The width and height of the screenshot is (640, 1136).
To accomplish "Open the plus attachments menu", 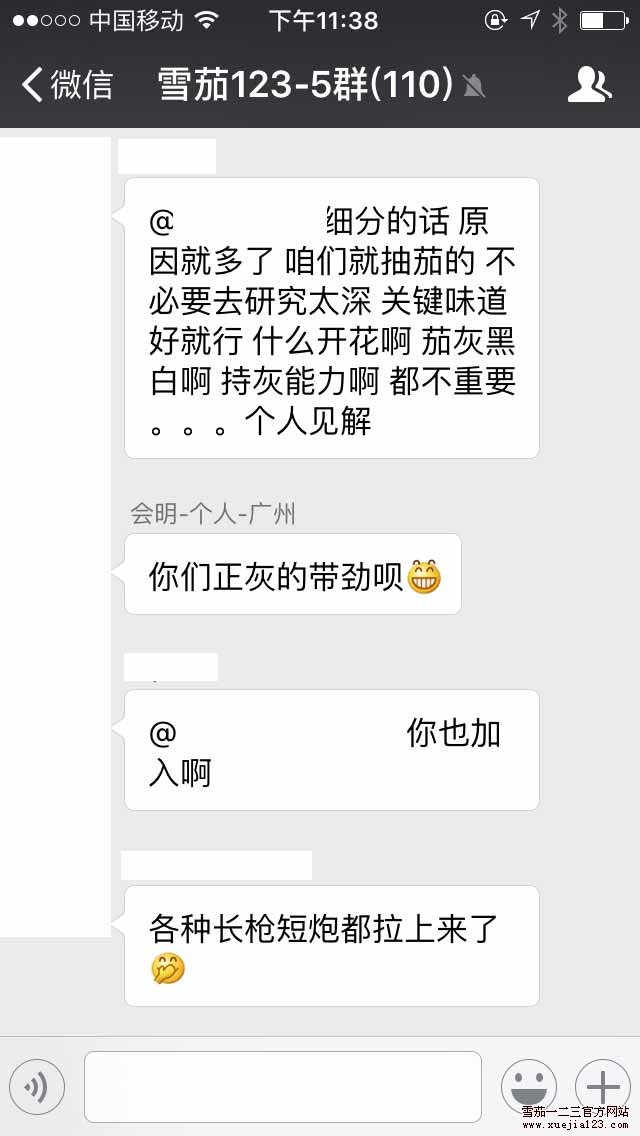I will (x=602, y=1087).
